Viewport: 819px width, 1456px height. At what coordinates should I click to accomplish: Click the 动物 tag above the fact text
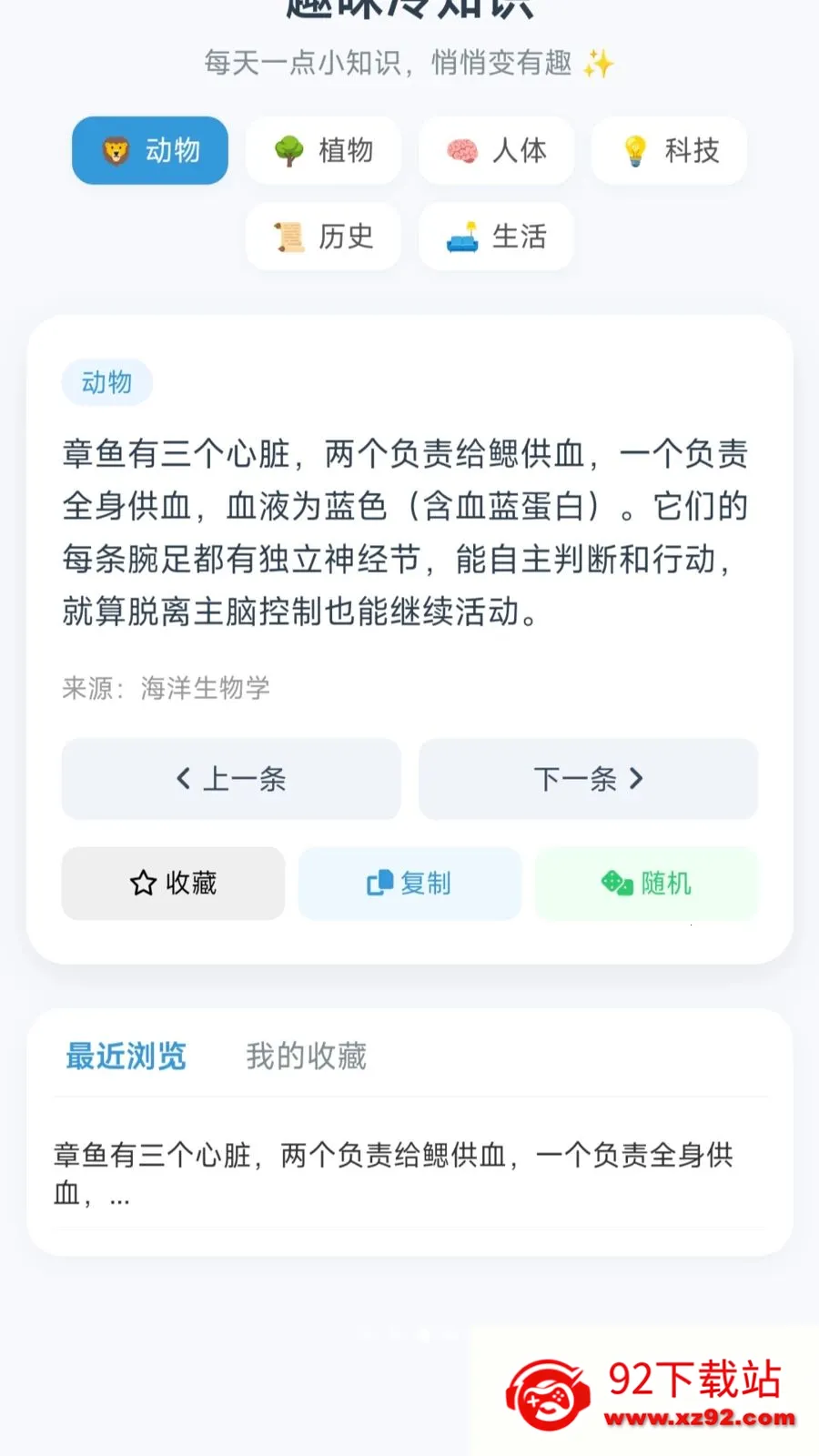coord(106,382)
